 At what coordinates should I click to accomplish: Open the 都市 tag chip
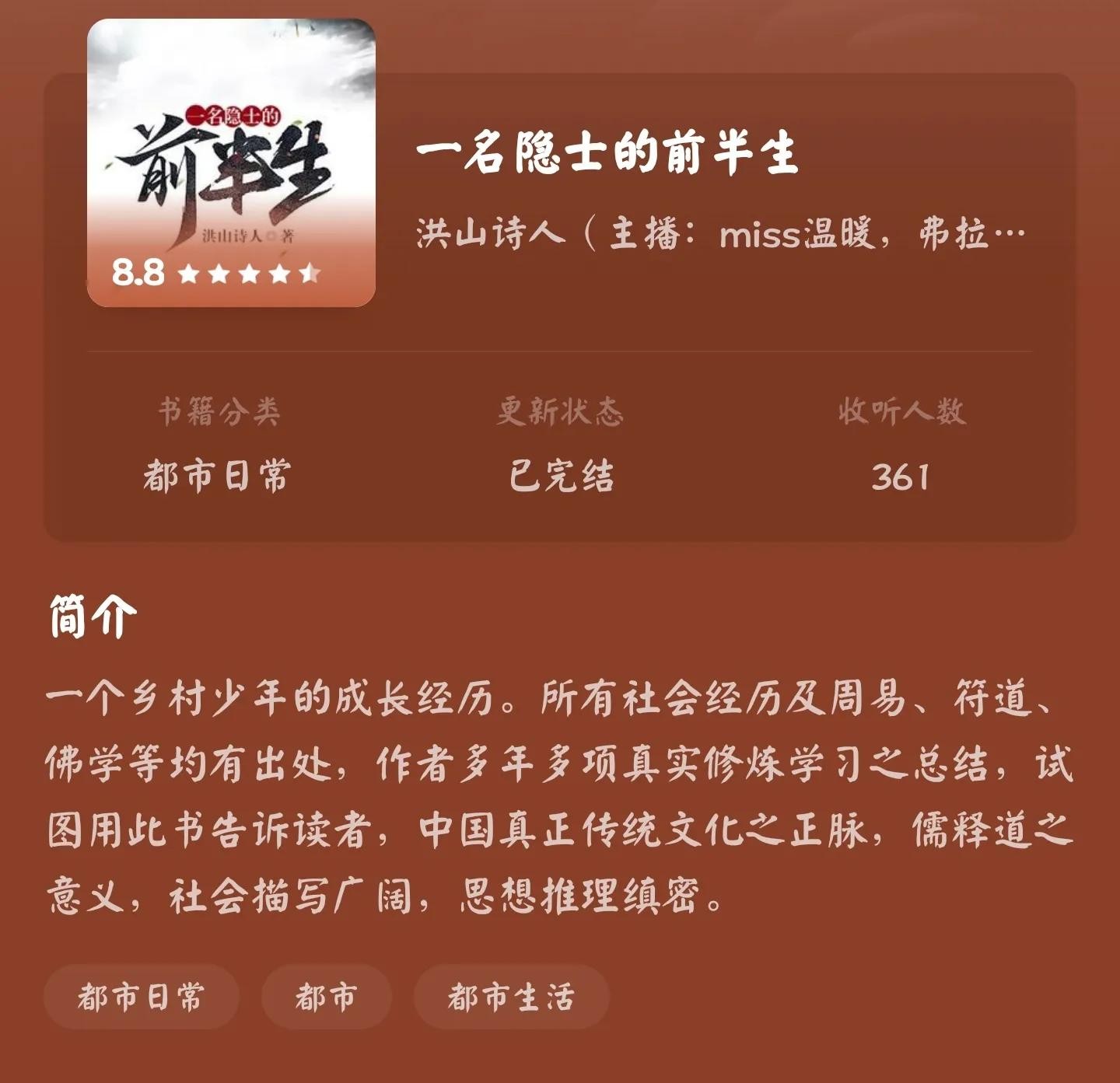[326, 997]
